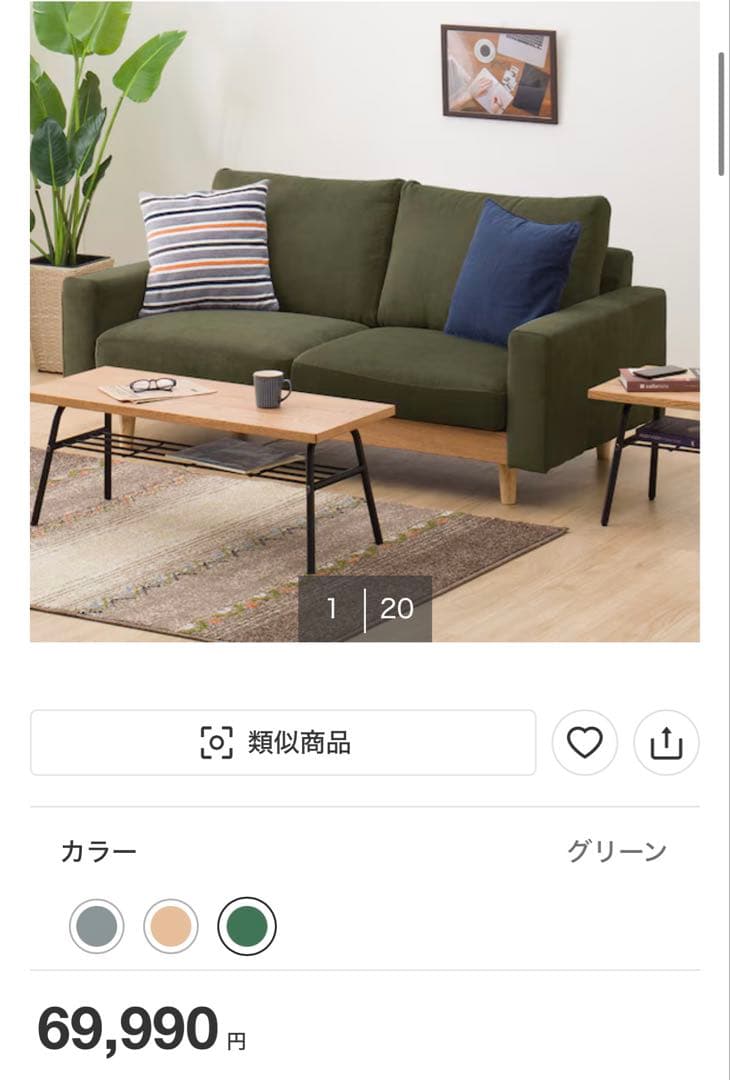The image size is (730, 1080).
Task: Toggle the favorite heart on this sofa
Action: [x=585, y=741]
